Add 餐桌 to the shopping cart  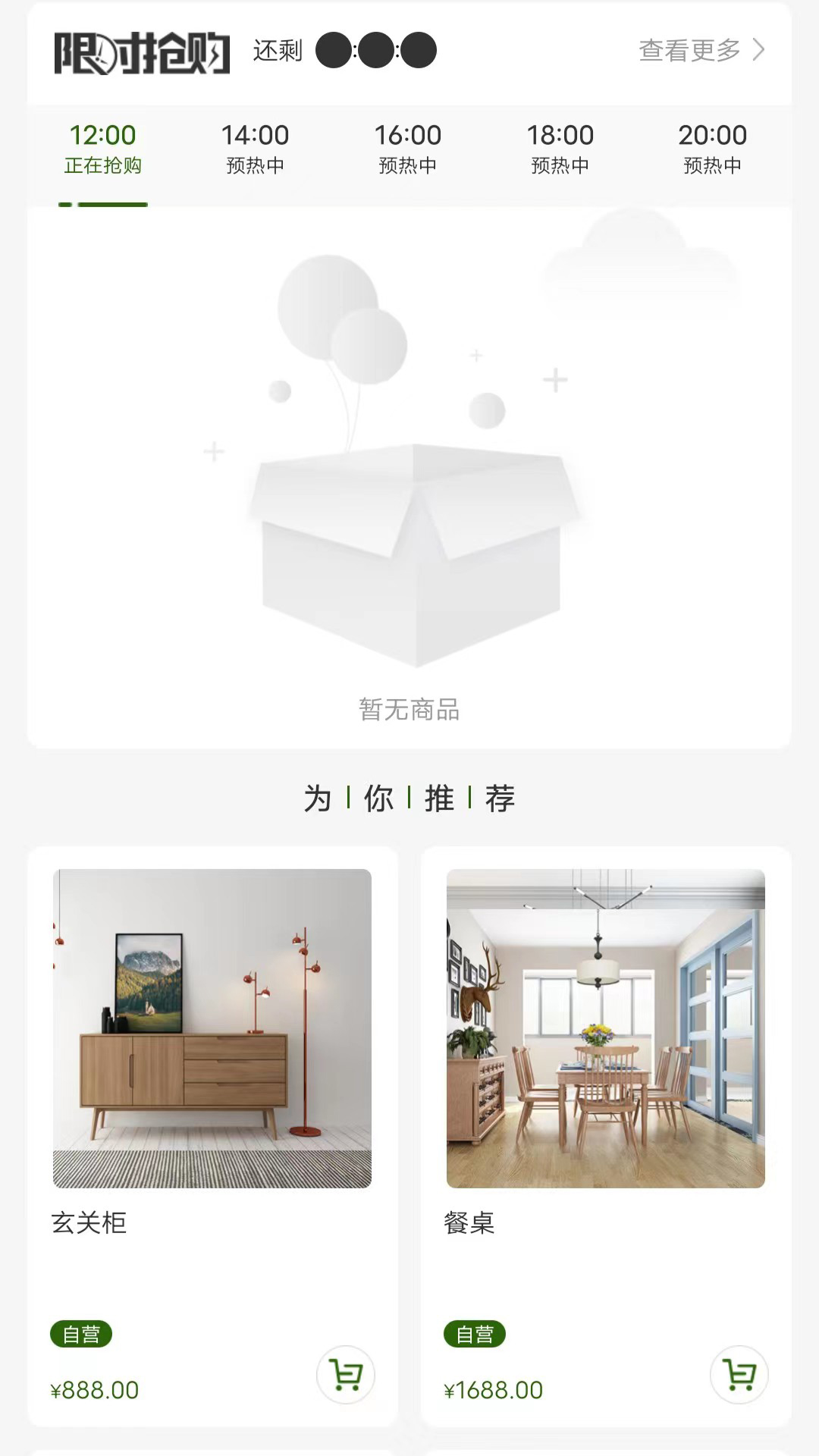(x=739, y=1375)
